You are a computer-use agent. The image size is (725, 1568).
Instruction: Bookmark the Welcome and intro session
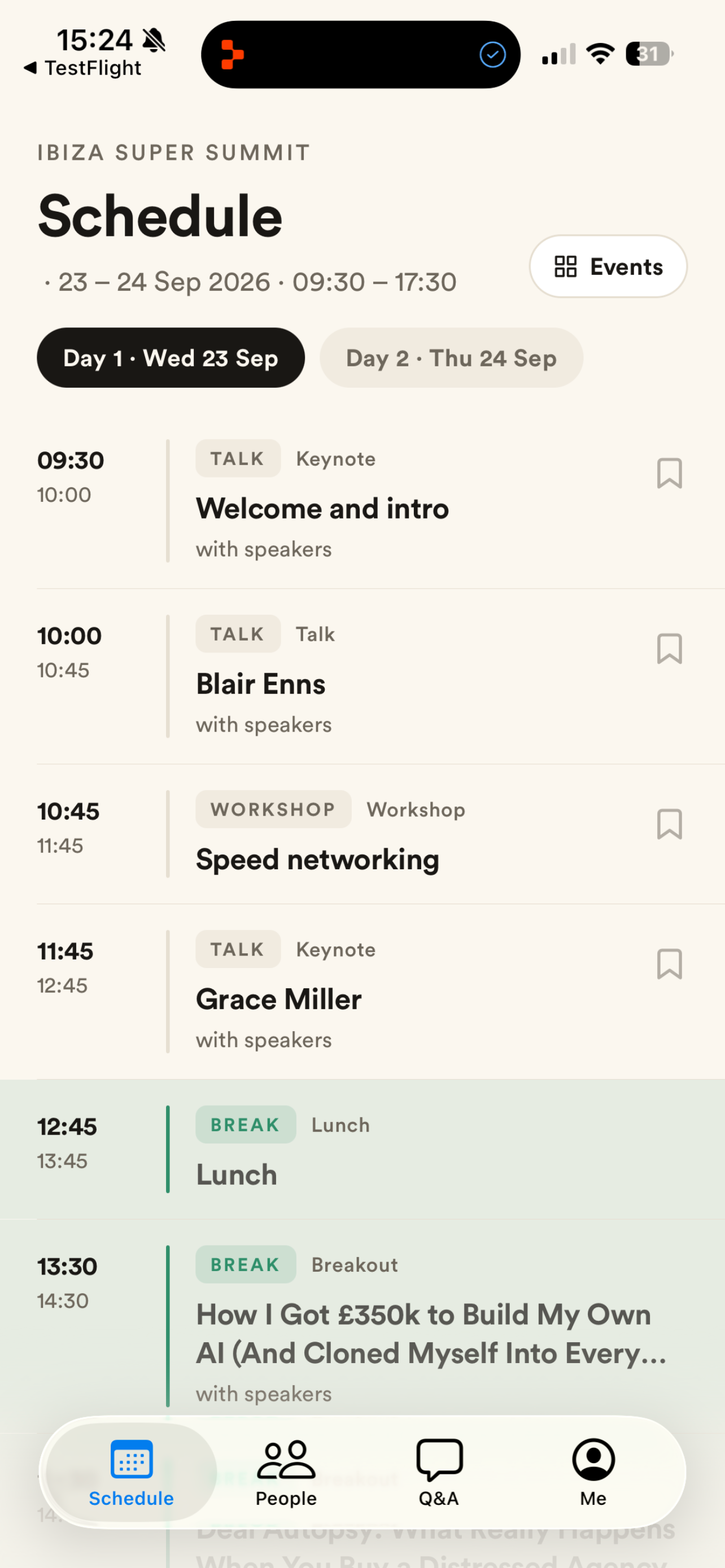tap(669, 474)
